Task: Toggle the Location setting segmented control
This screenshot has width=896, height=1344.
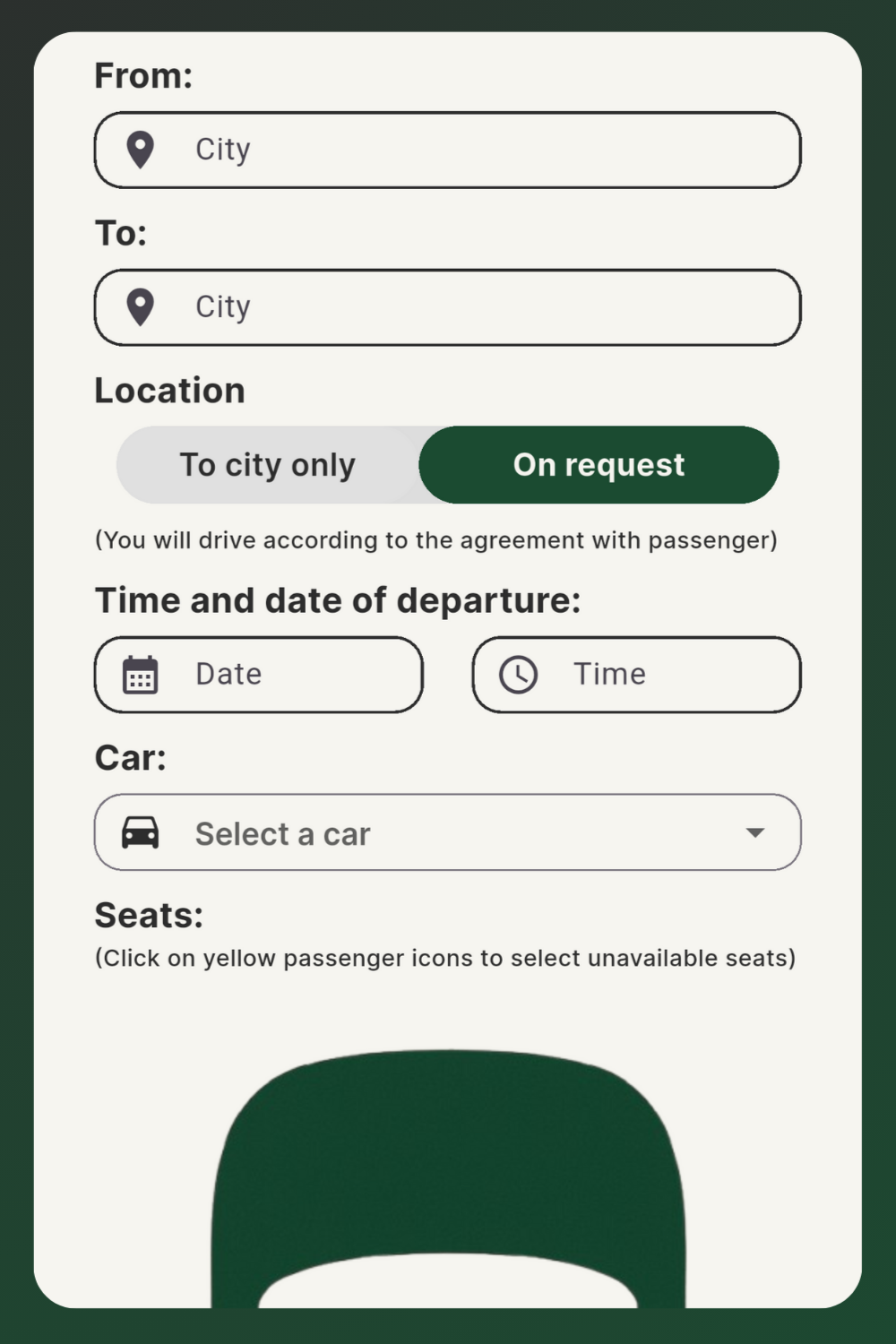Action: point(448,465)
